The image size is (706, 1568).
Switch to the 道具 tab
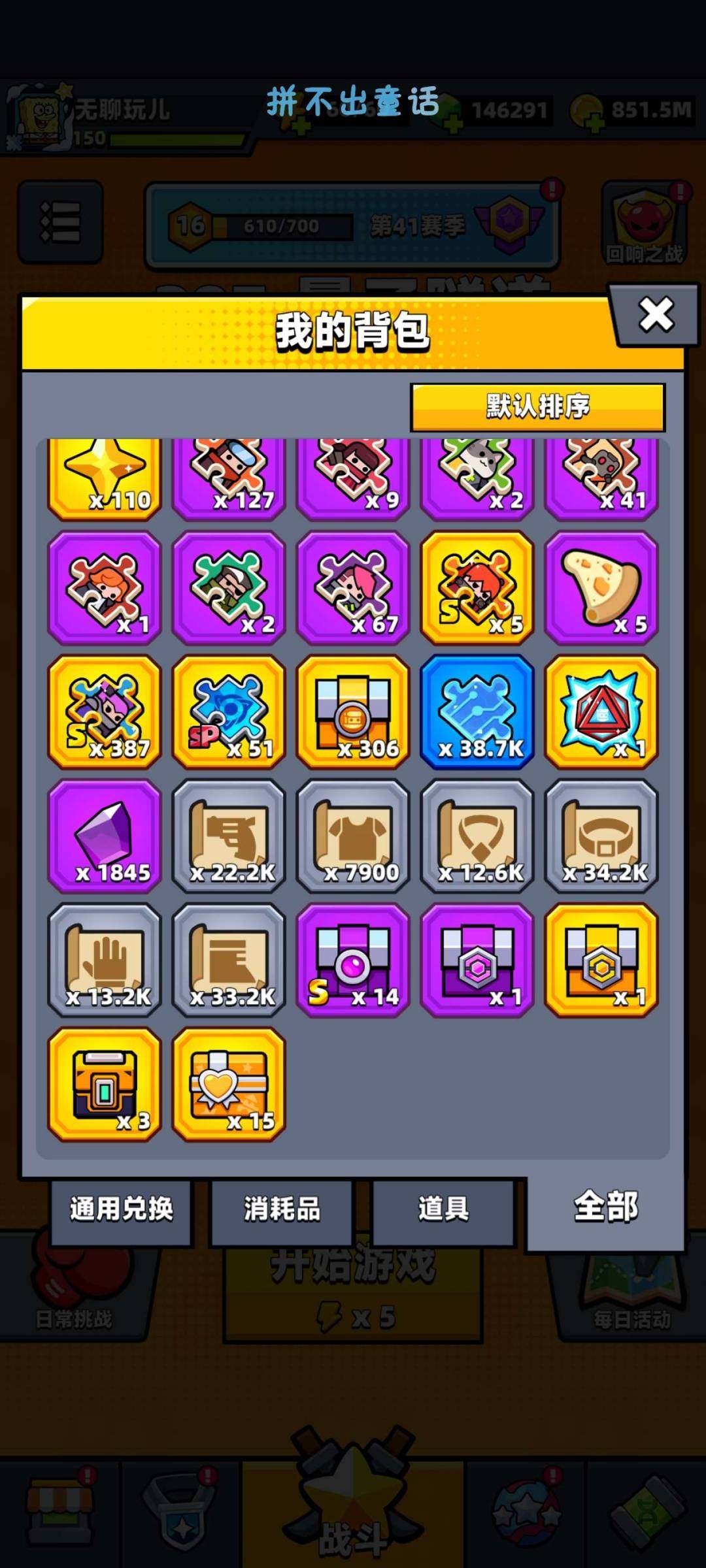pyautogui.click(x=443, y=1209)
